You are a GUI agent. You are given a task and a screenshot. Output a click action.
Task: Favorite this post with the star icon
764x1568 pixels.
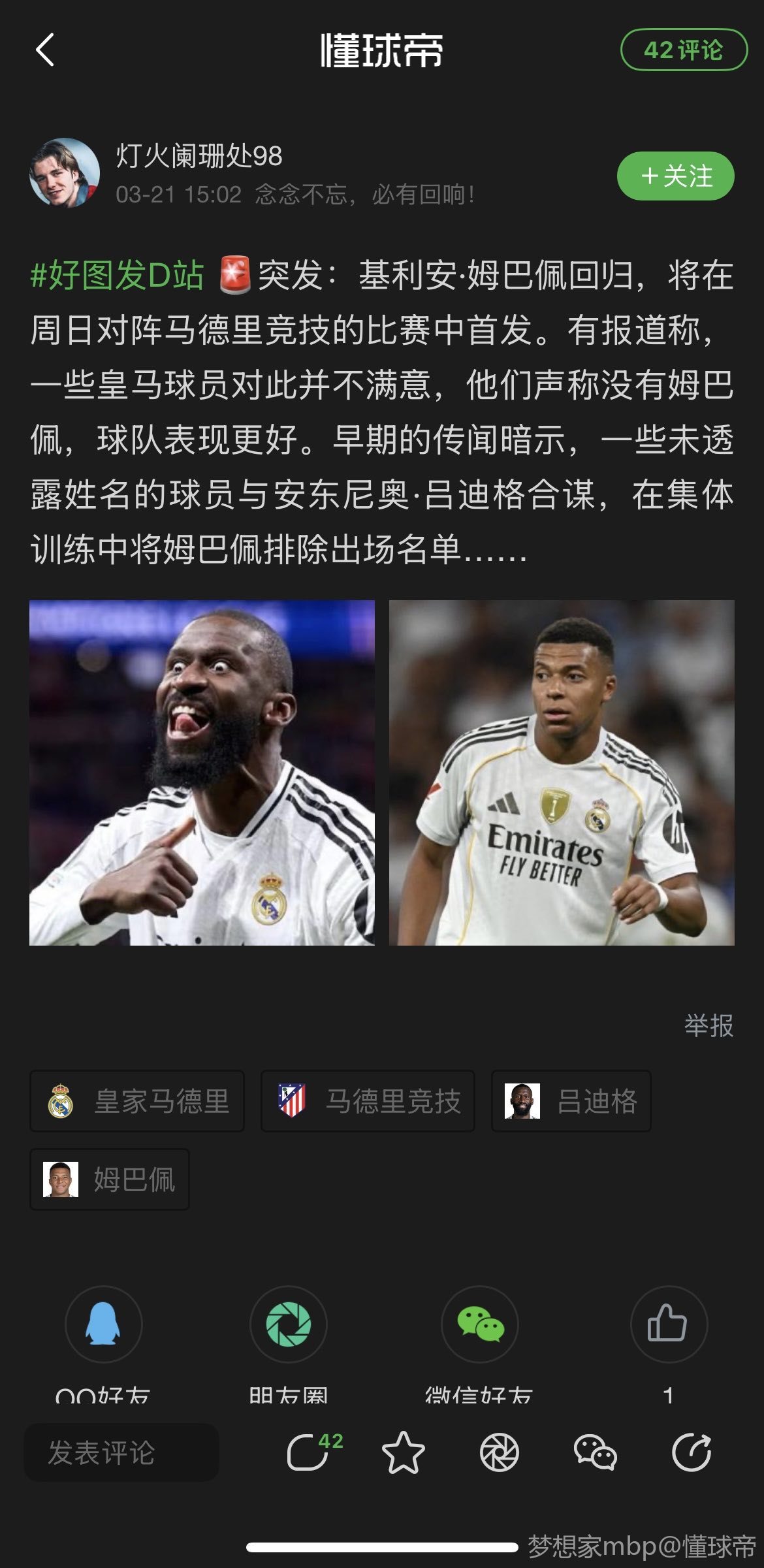point(403,1452)
